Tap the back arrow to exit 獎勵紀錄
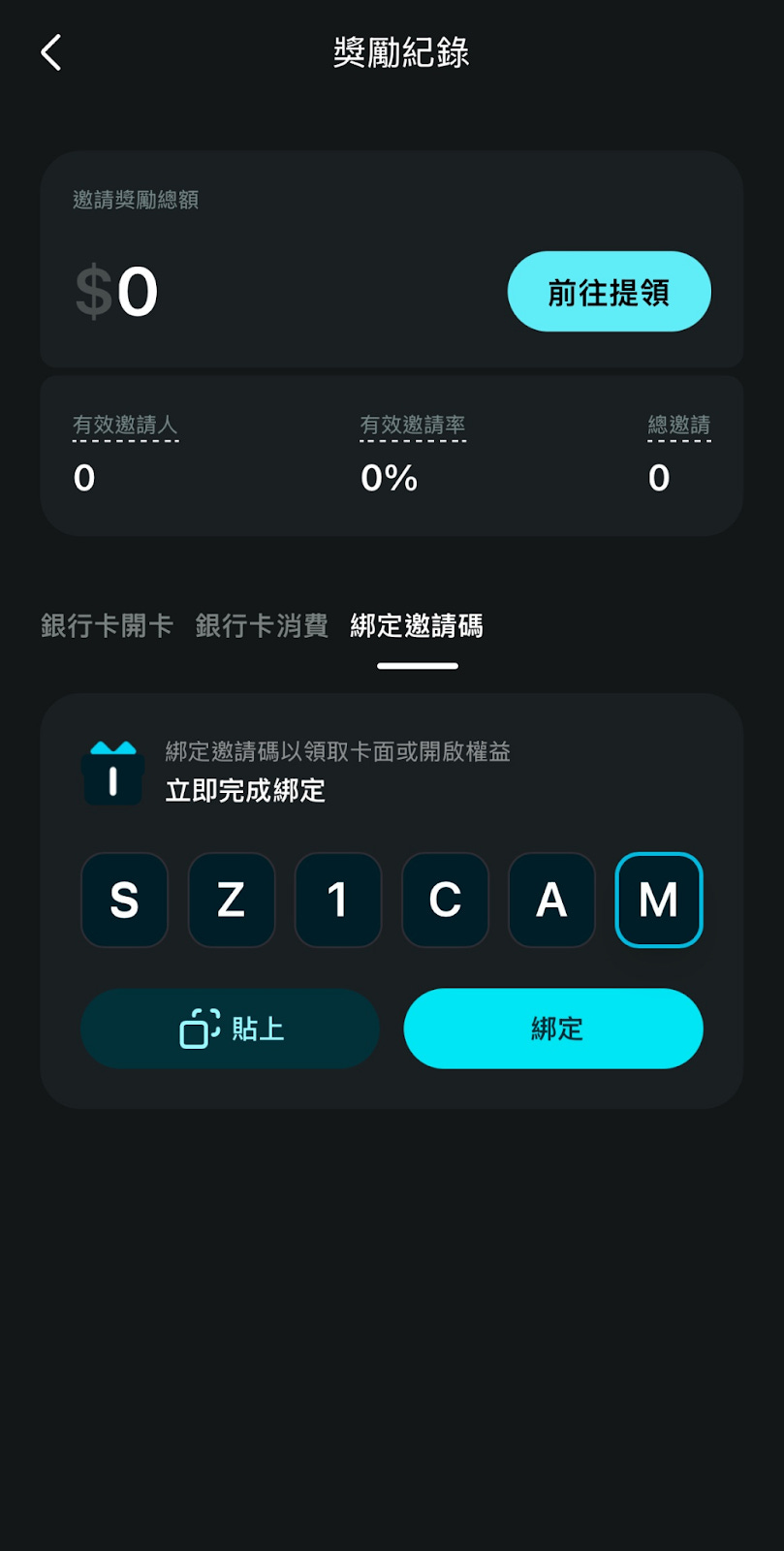This screenshot has height=1551, width=784. pyautogui.click(x=49, y=53)
